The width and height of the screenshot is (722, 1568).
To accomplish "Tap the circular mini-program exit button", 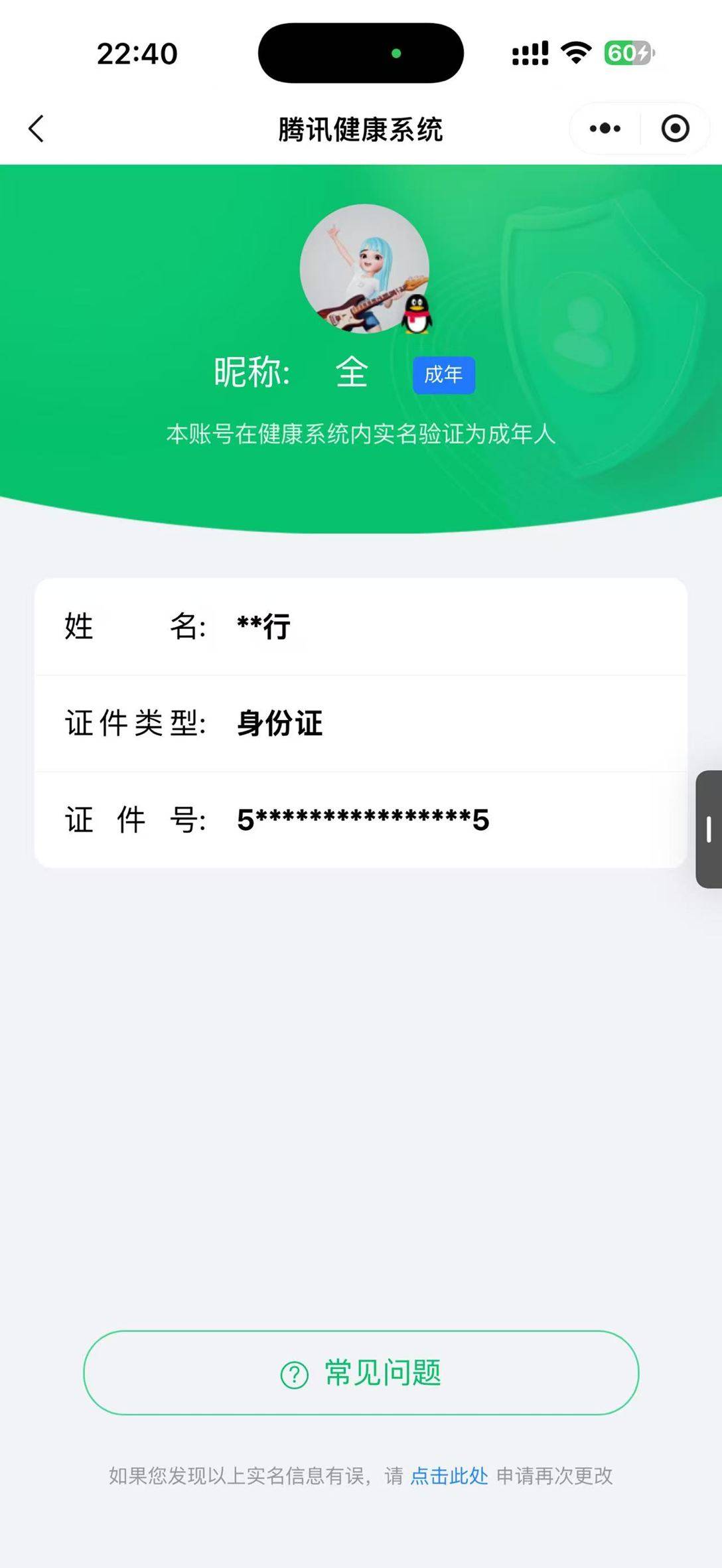I will [675, 129].
